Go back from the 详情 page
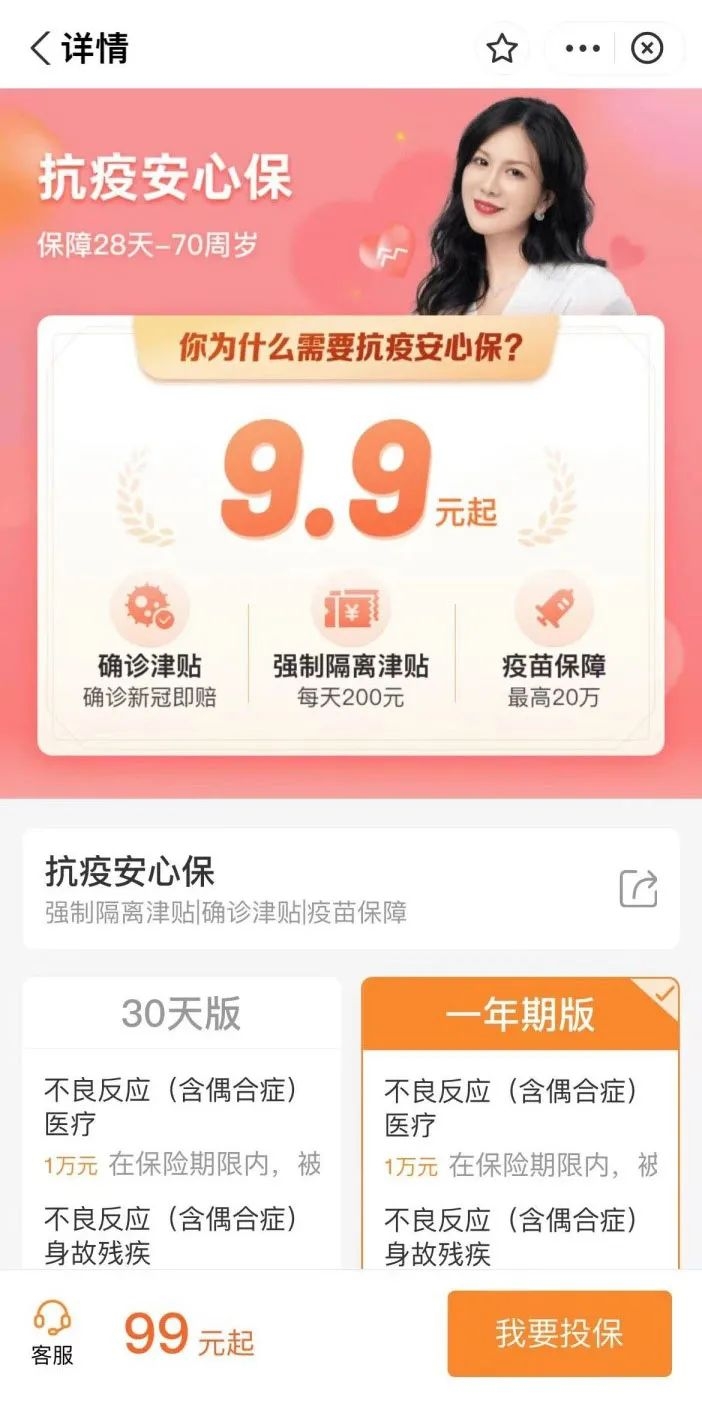The width and height of the screenshot is (702, 1403). tap(40, 48)
